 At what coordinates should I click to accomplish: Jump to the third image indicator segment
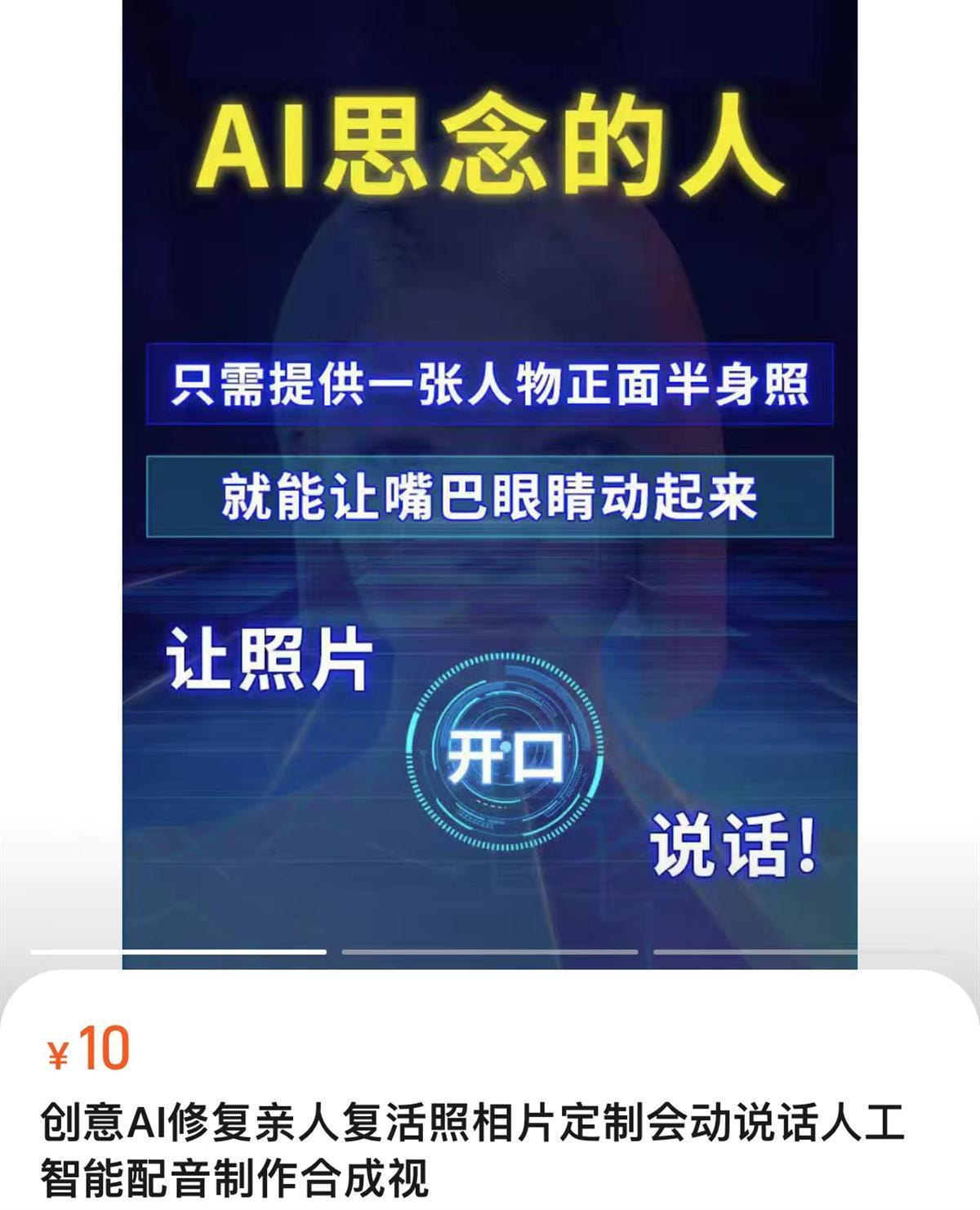(x=800, y=951)
